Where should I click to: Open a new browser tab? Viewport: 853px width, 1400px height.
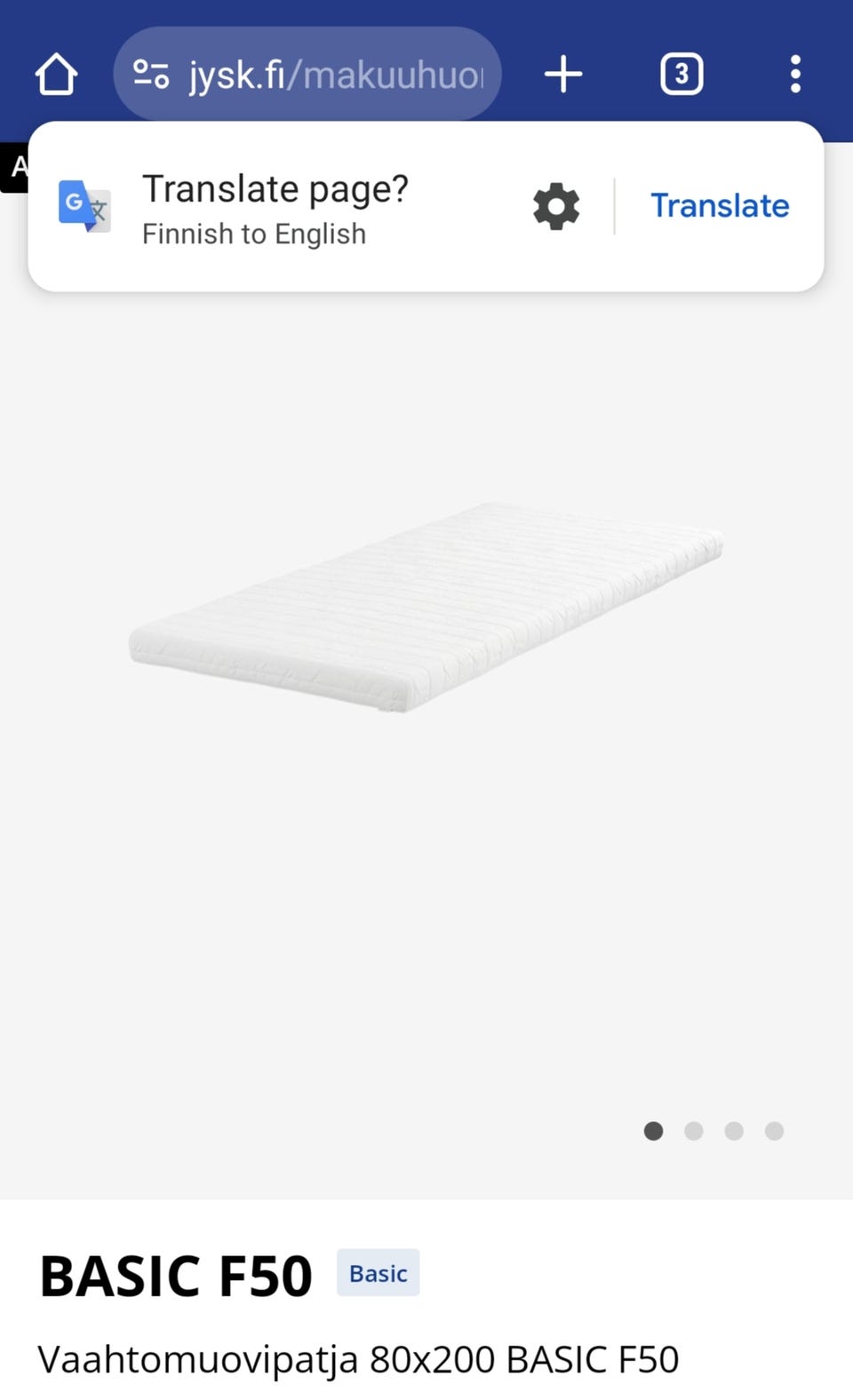[563, 74]
